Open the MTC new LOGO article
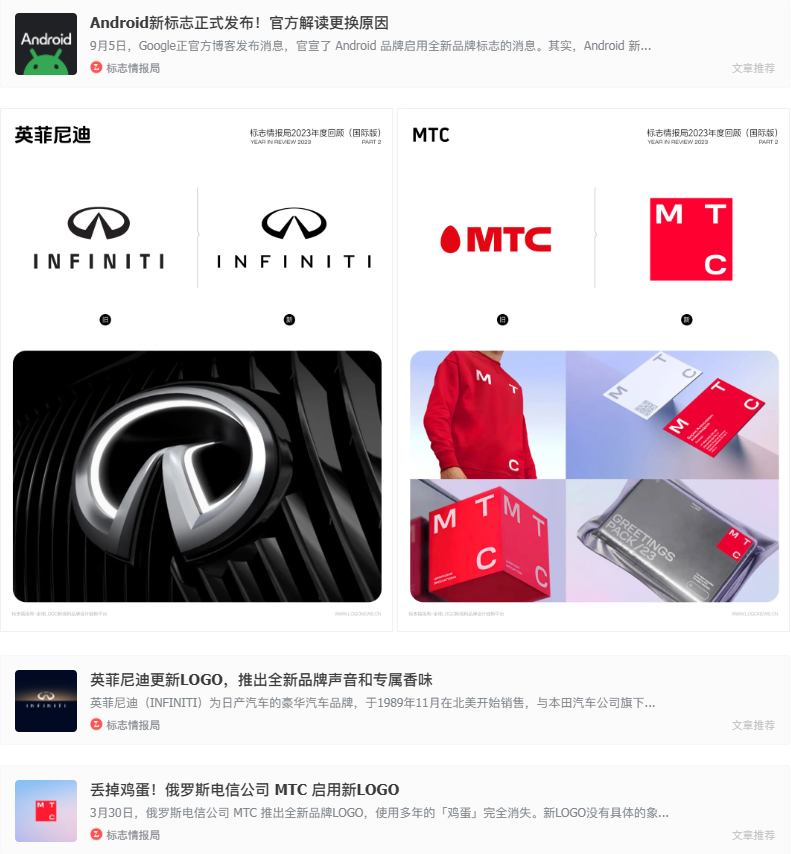 click(244, 790)
